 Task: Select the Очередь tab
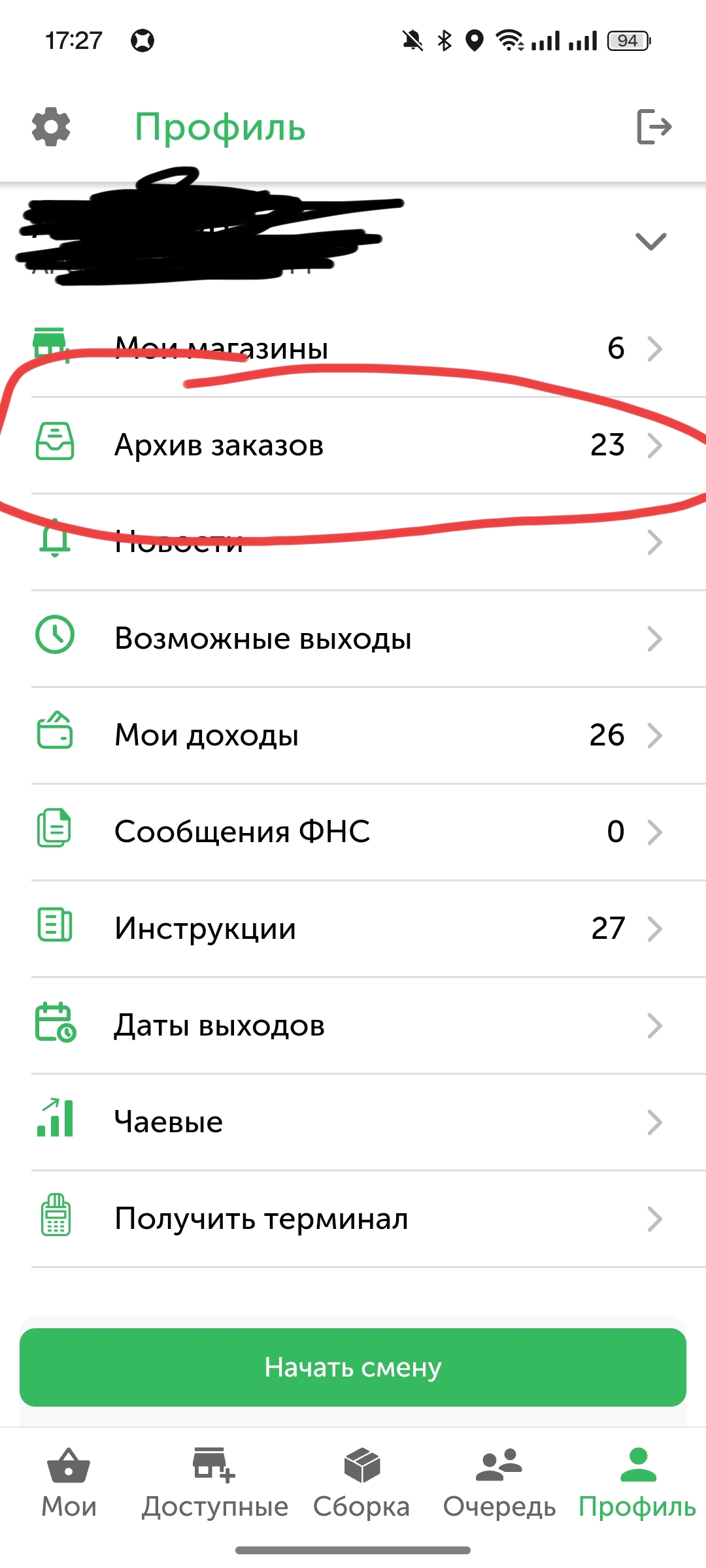click(499, 1483)
